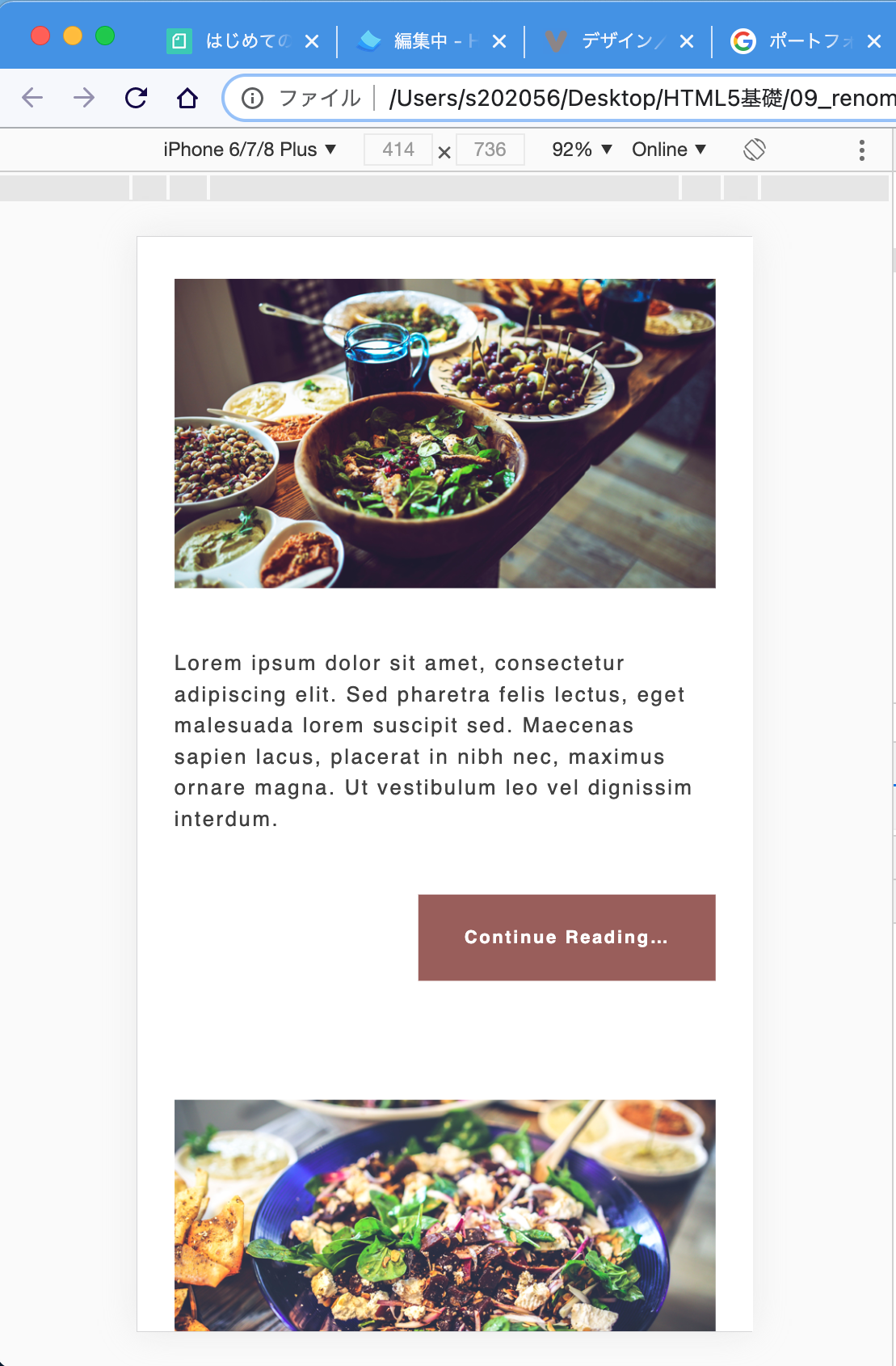
Task: Select the height field showing 736
Action: pyautogui.click(x=490, y=150)
